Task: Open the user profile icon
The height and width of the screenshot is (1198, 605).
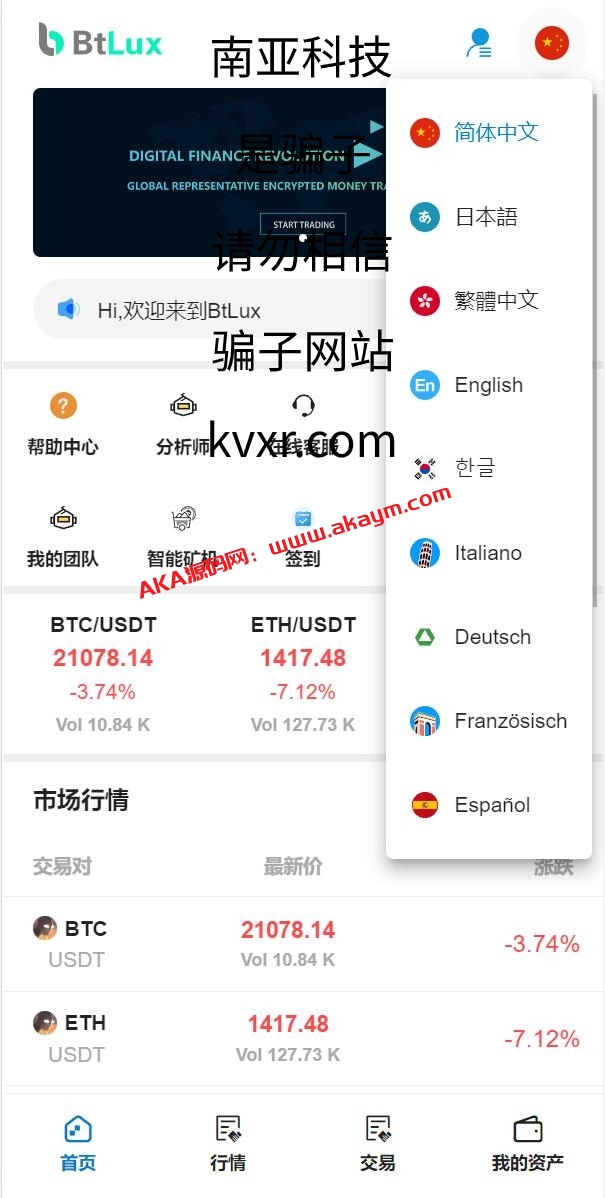Action: click(479, 43)
